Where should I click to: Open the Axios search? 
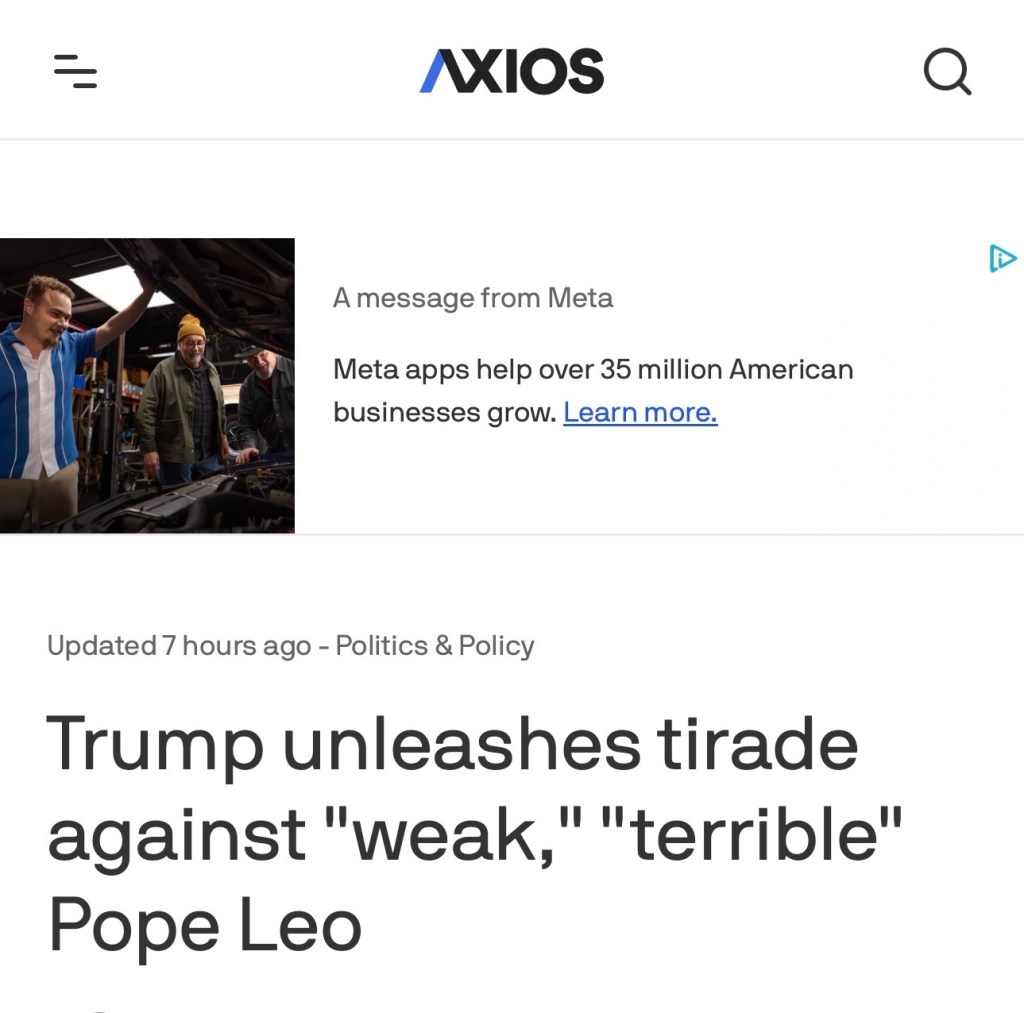click(946, 72)
